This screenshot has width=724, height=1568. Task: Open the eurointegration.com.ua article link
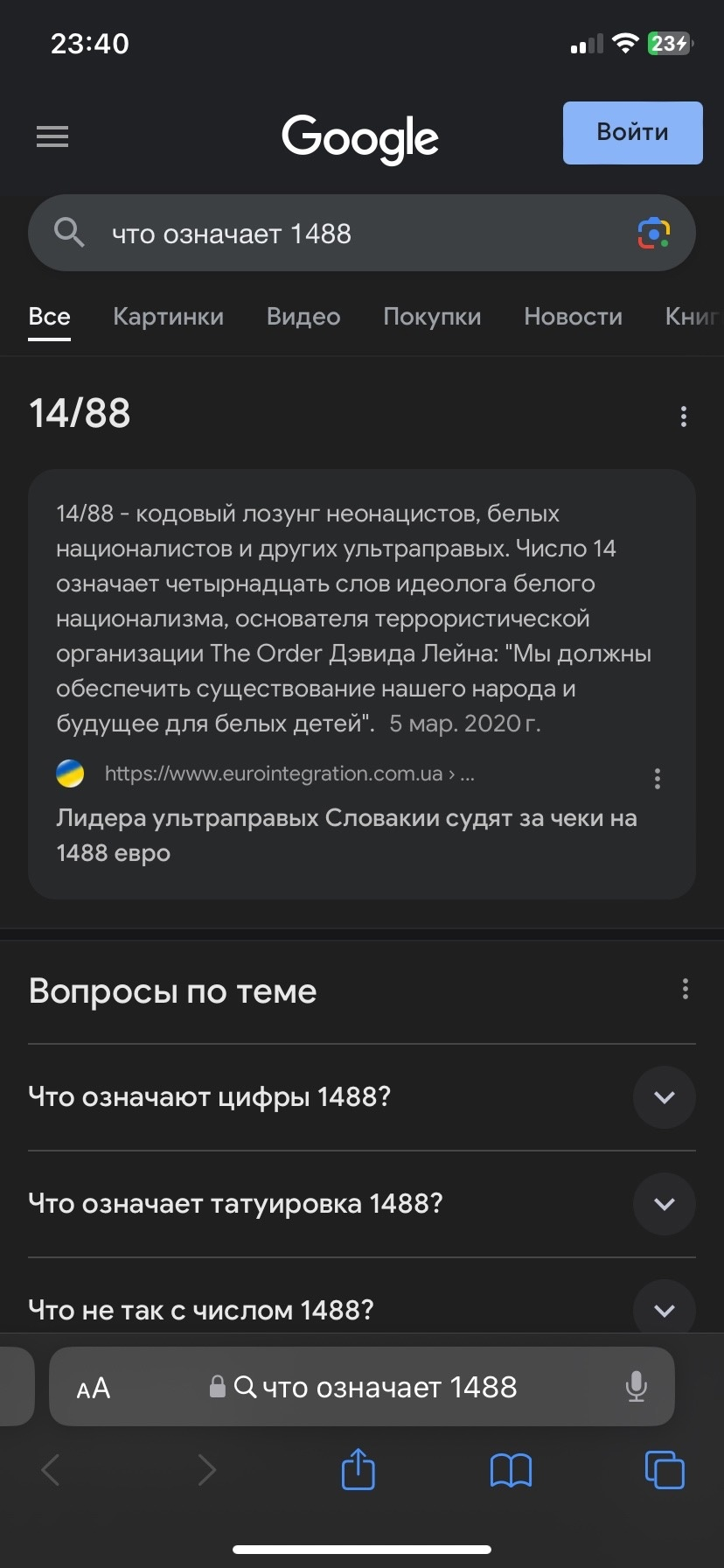click(x=346, y=835)
